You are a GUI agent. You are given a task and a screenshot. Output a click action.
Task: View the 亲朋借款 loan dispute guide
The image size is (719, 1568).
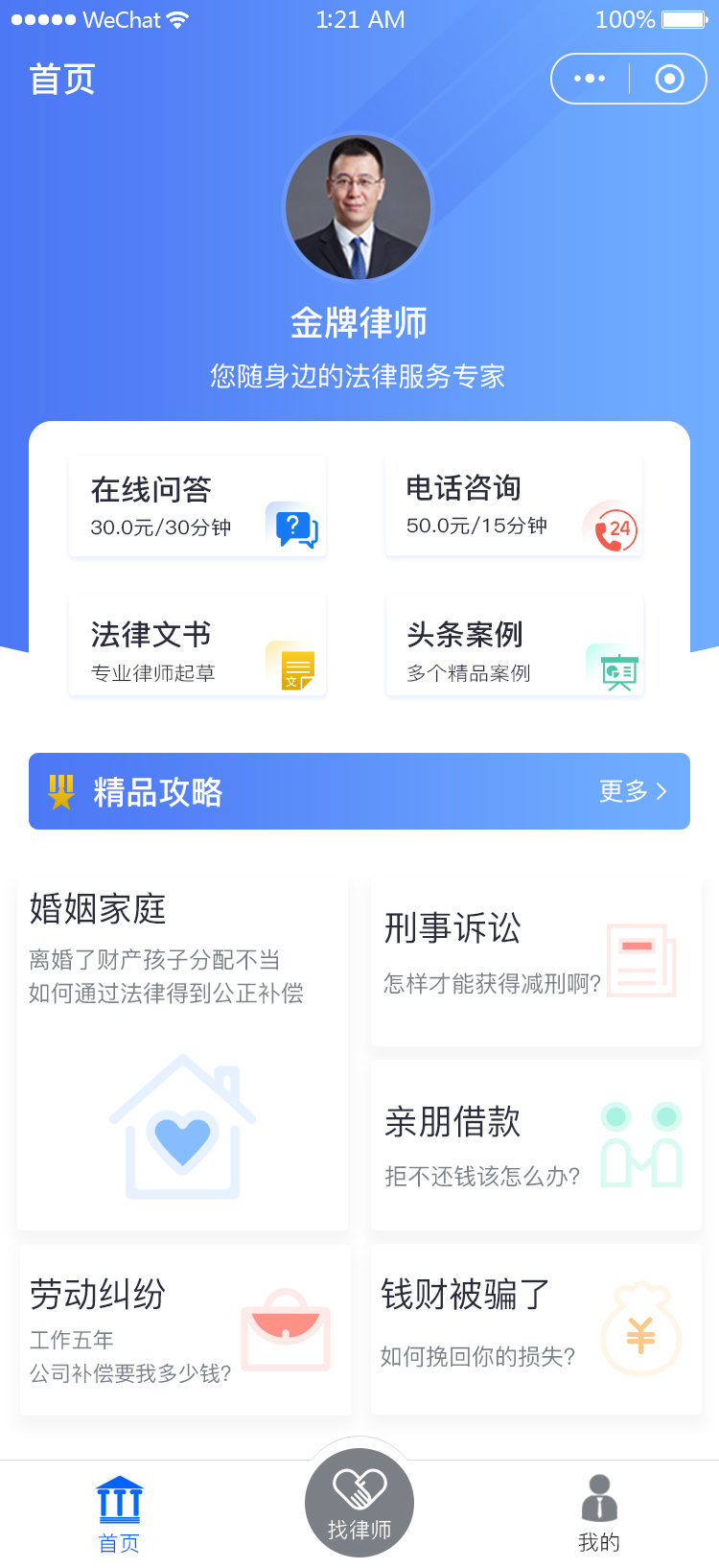click(x=536, y=1145)
